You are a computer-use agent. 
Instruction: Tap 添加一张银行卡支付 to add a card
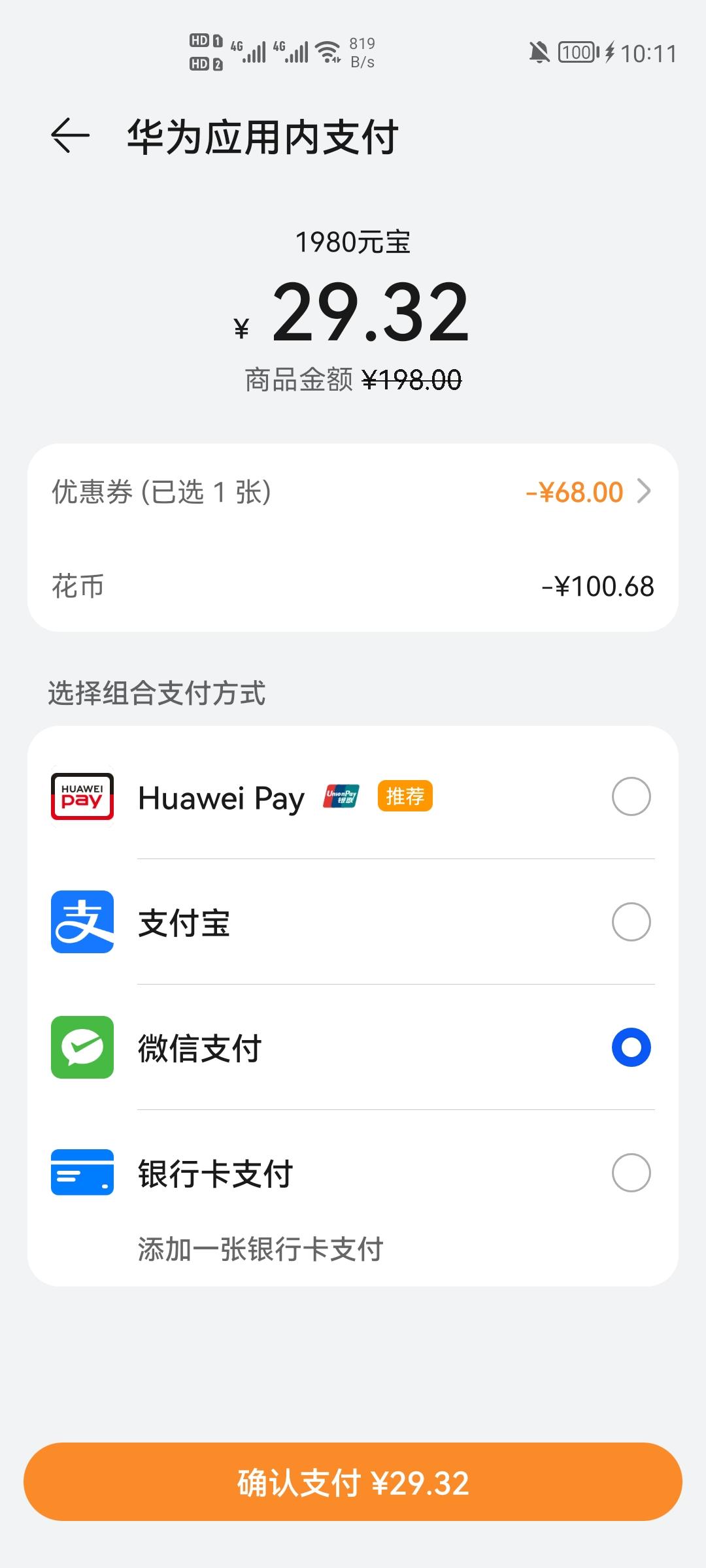260,1249
